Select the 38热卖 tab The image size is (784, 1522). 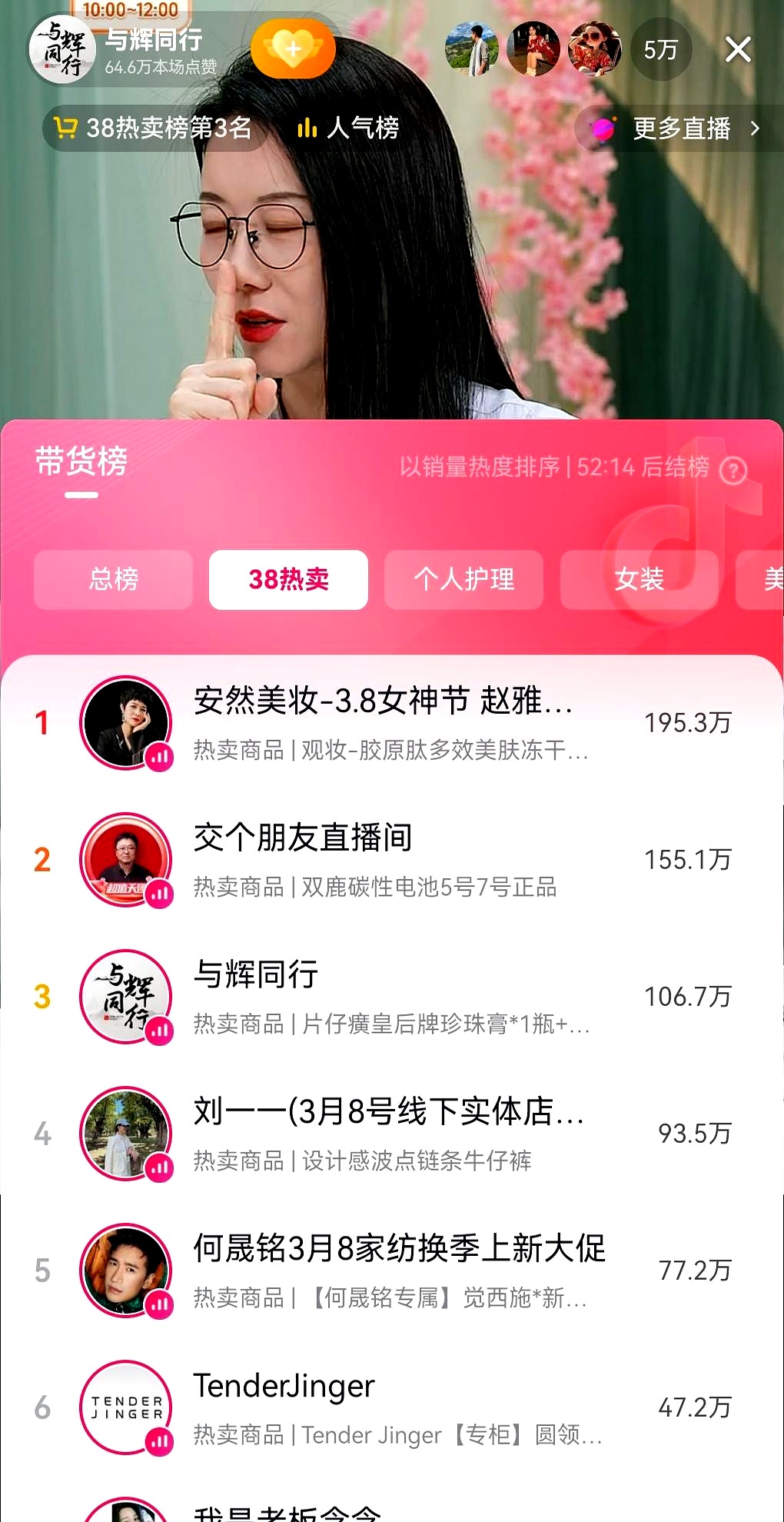[288, 579]
